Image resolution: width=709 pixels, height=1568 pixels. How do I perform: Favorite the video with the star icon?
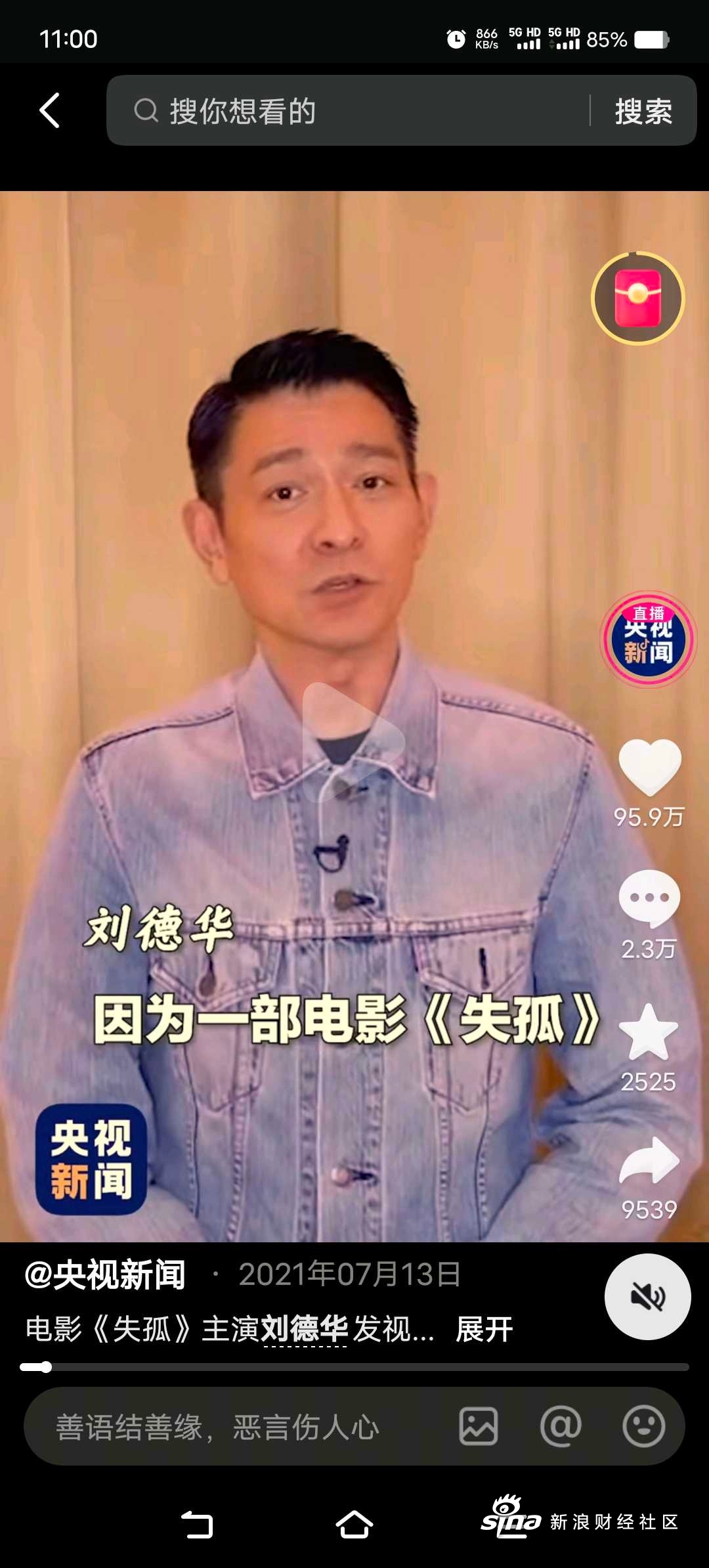[x=649, y=1032]
